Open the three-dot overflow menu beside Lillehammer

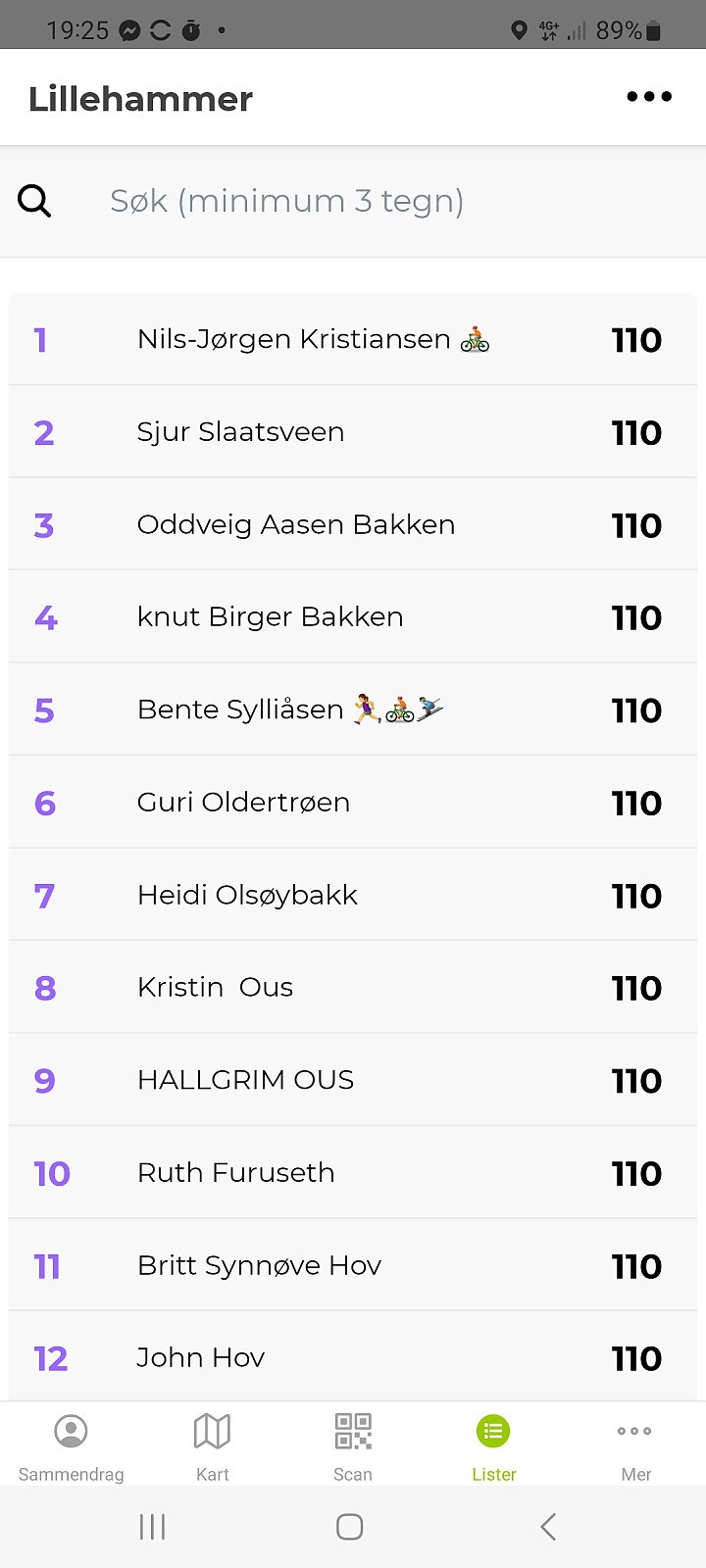649,97
